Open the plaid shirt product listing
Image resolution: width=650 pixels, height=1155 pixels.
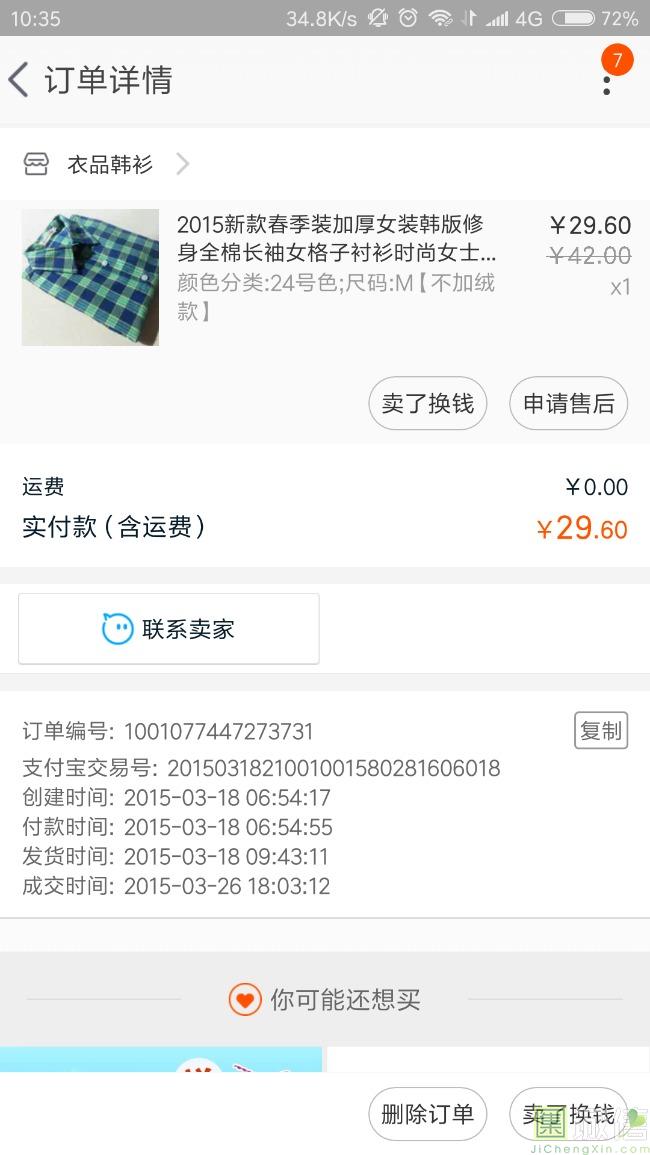coord(336,240)
